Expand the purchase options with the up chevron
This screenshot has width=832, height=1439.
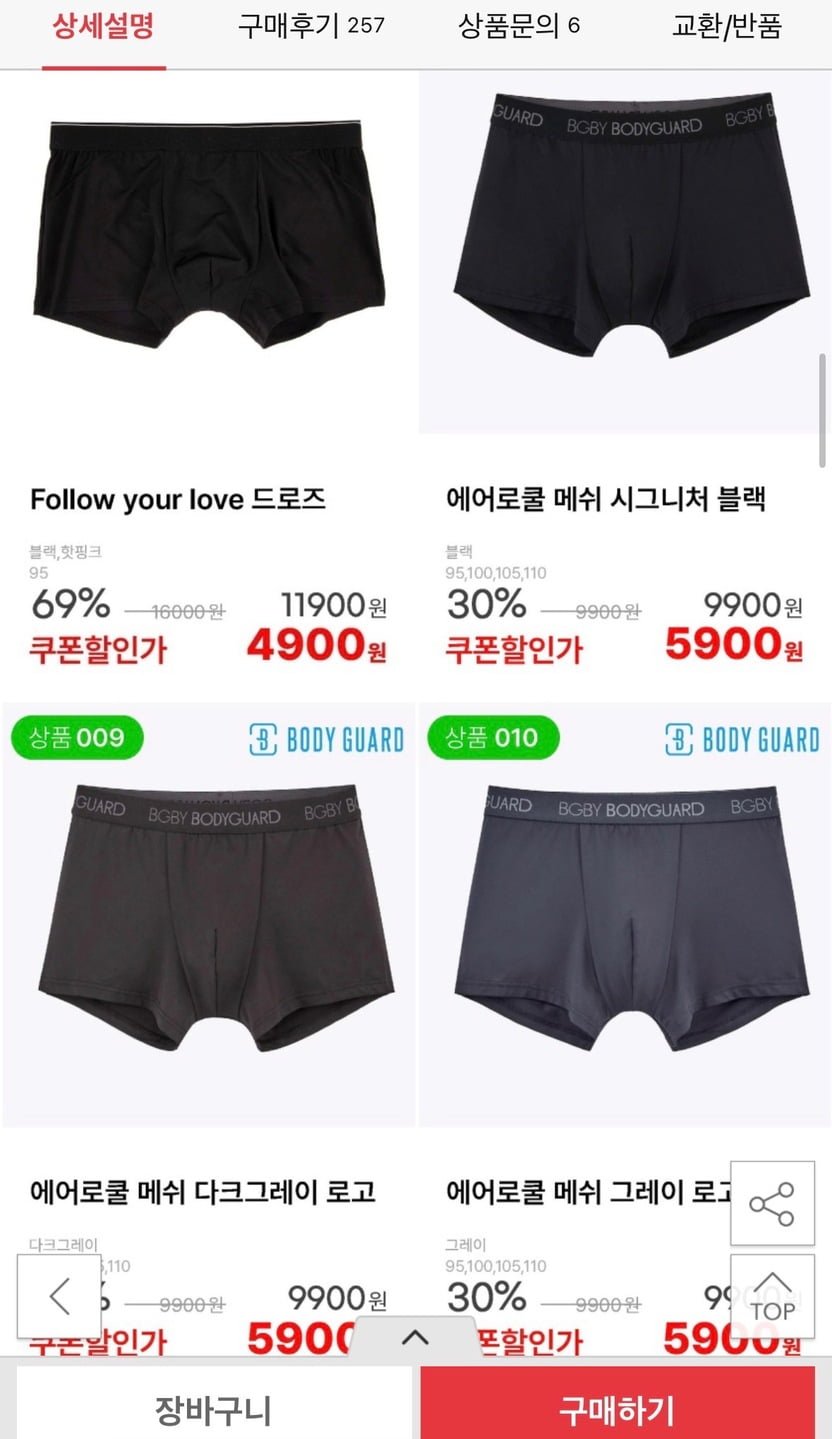point(416,1337)
